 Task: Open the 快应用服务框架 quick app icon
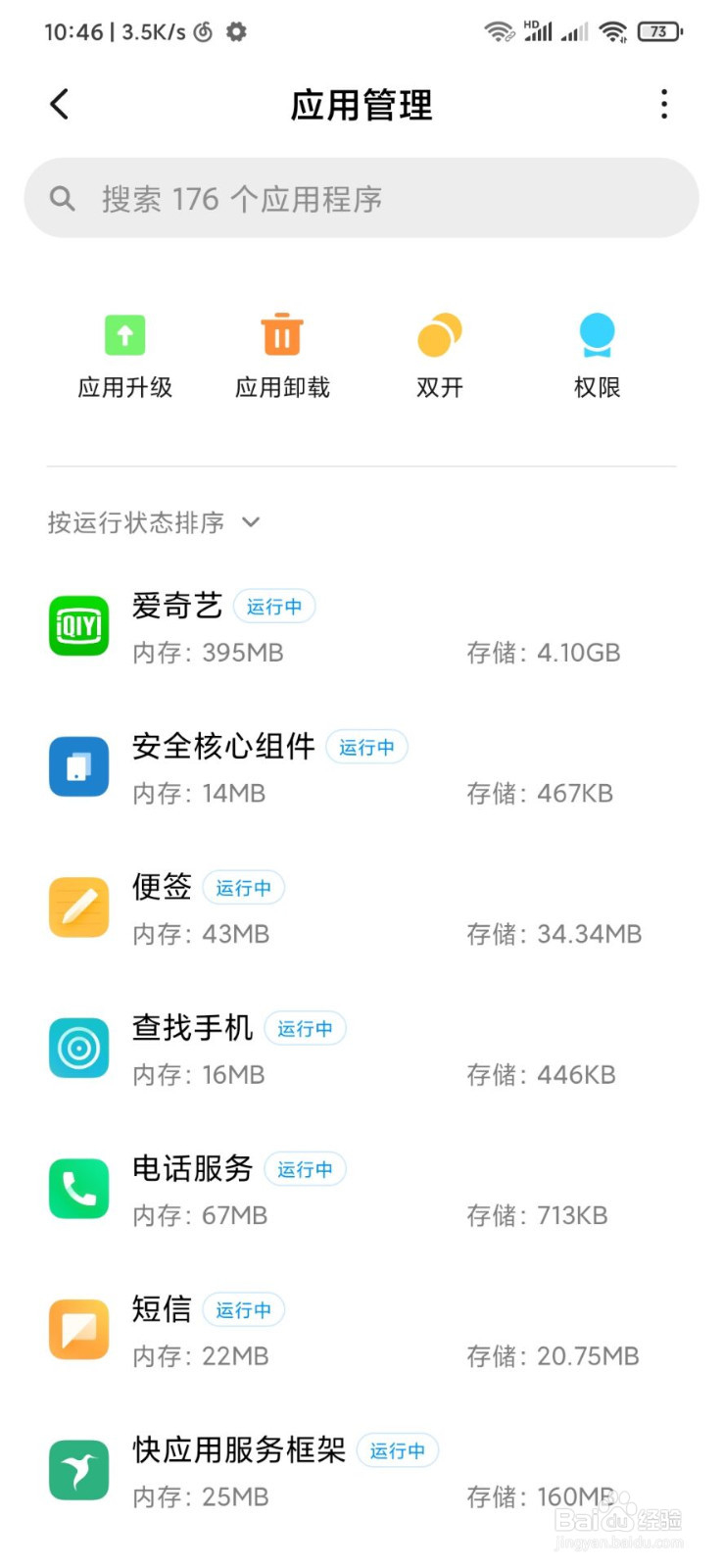pyautogui.click(x=78, y=1469)
